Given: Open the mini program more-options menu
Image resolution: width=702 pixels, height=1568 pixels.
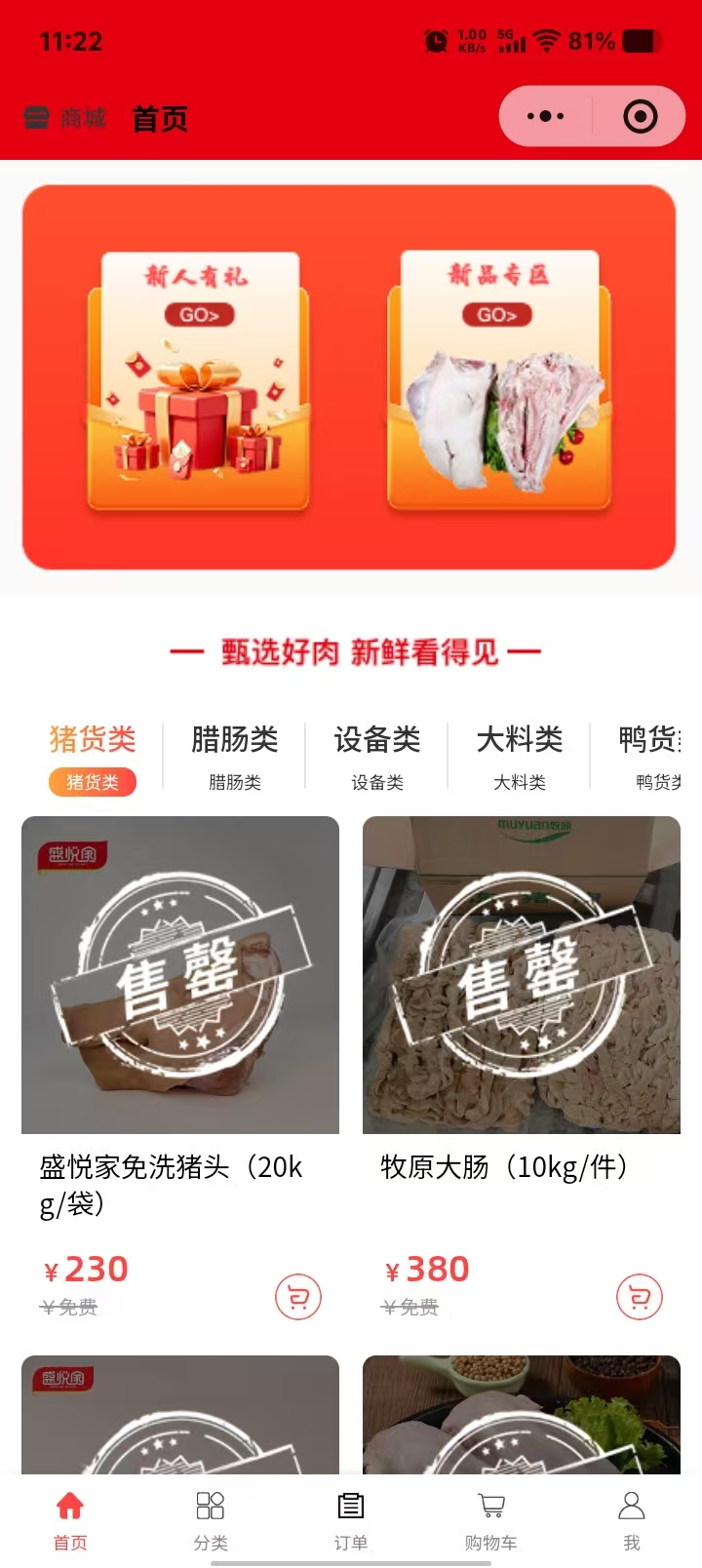Looking at the screenshot, I should 545,117.
